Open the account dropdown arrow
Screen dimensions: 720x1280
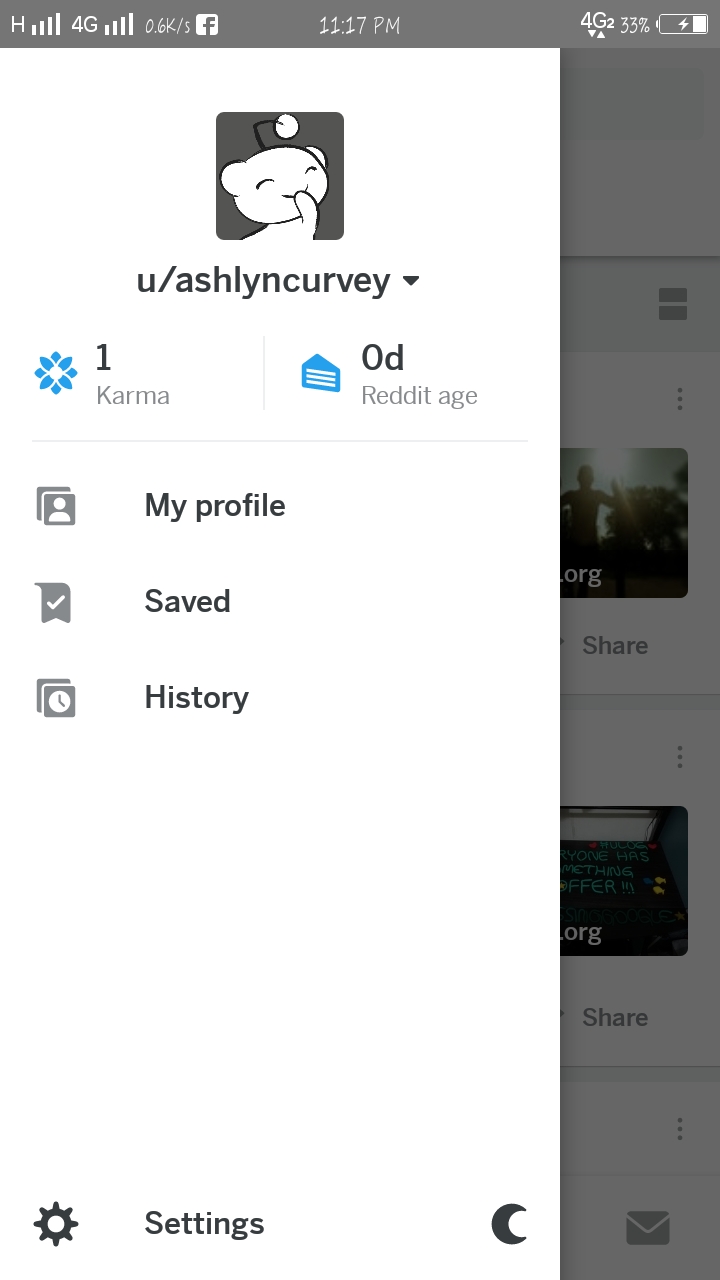point(411,282)
